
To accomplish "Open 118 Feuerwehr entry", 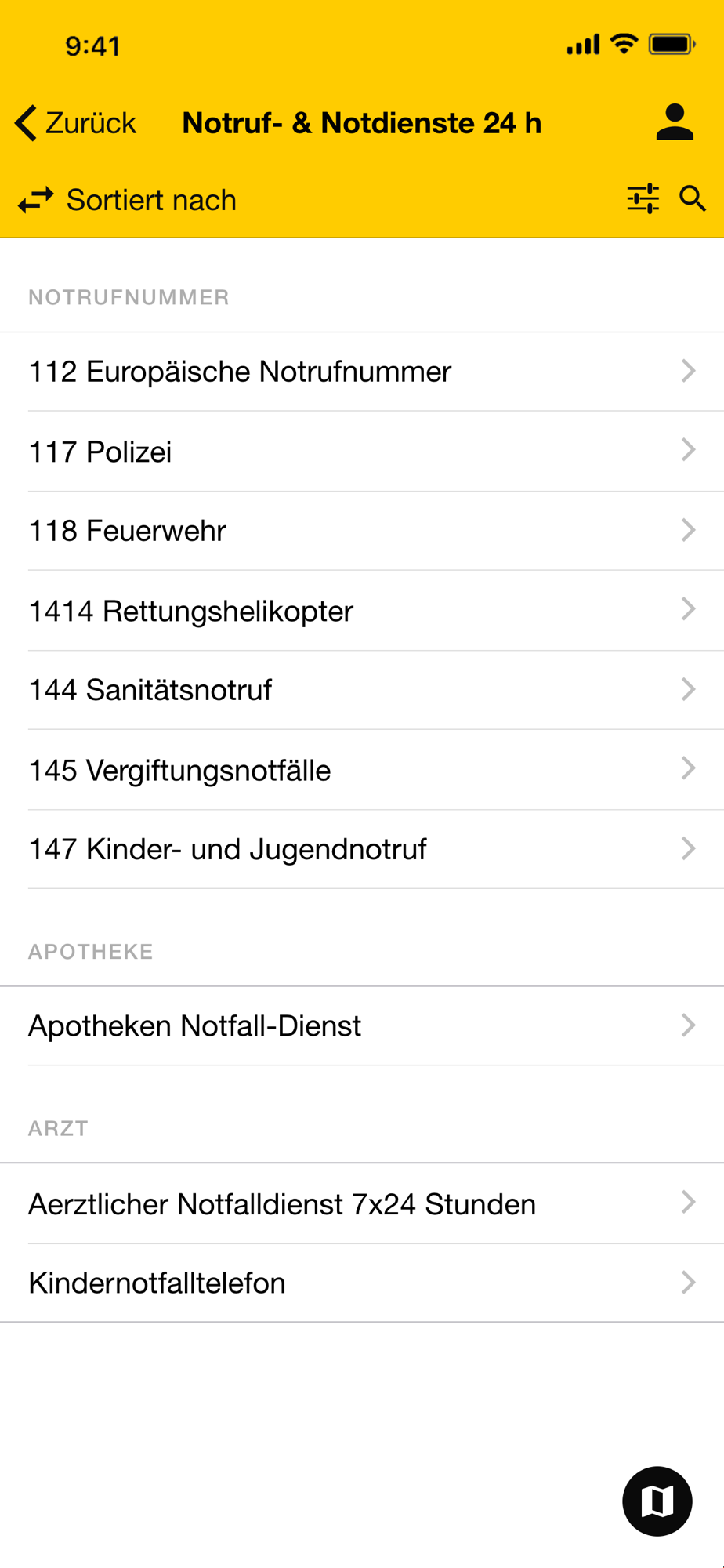I will pos(362,531).
